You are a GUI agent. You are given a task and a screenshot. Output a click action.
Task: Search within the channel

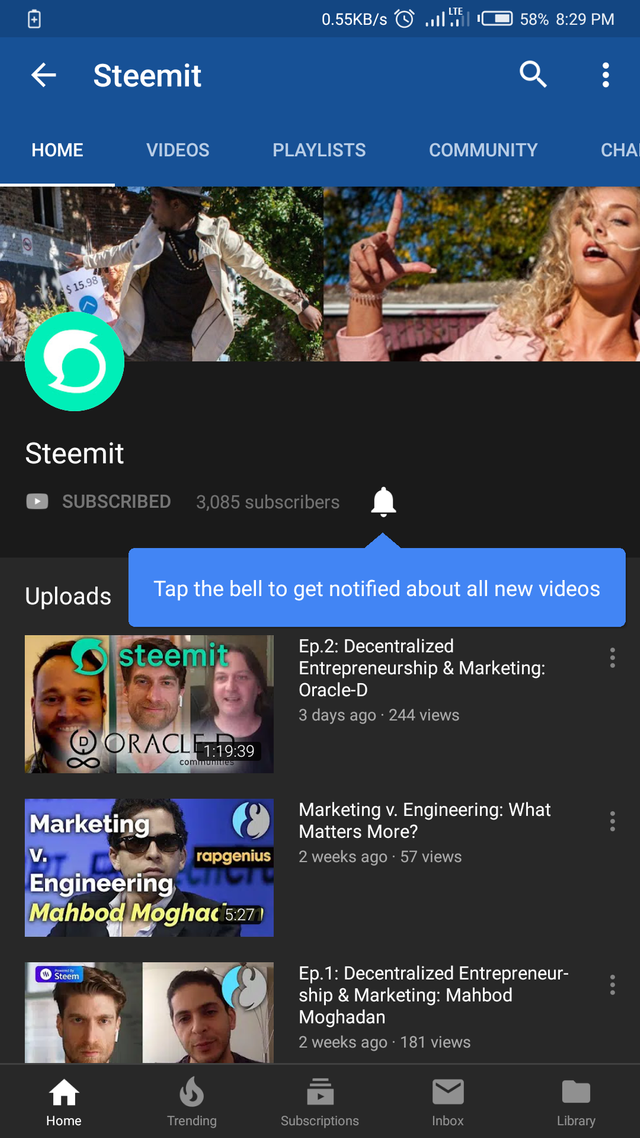[533, 75]
